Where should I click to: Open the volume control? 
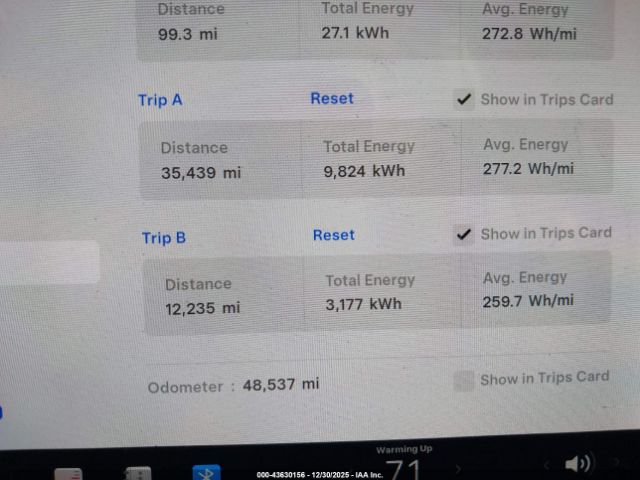coord(578,463)
